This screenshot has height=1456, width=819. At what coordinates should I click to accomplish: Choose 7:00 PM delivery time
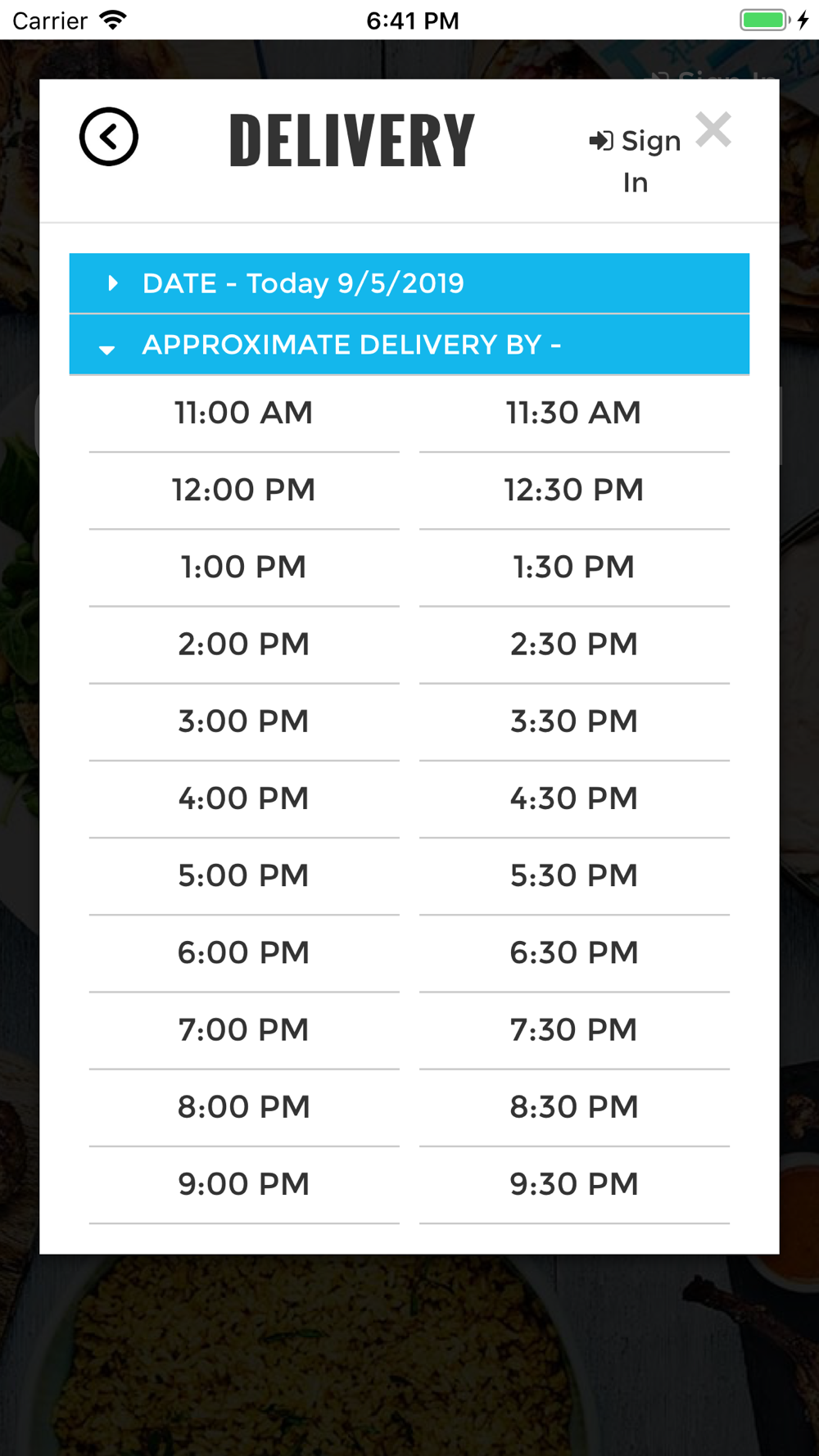pos(243,1029)
